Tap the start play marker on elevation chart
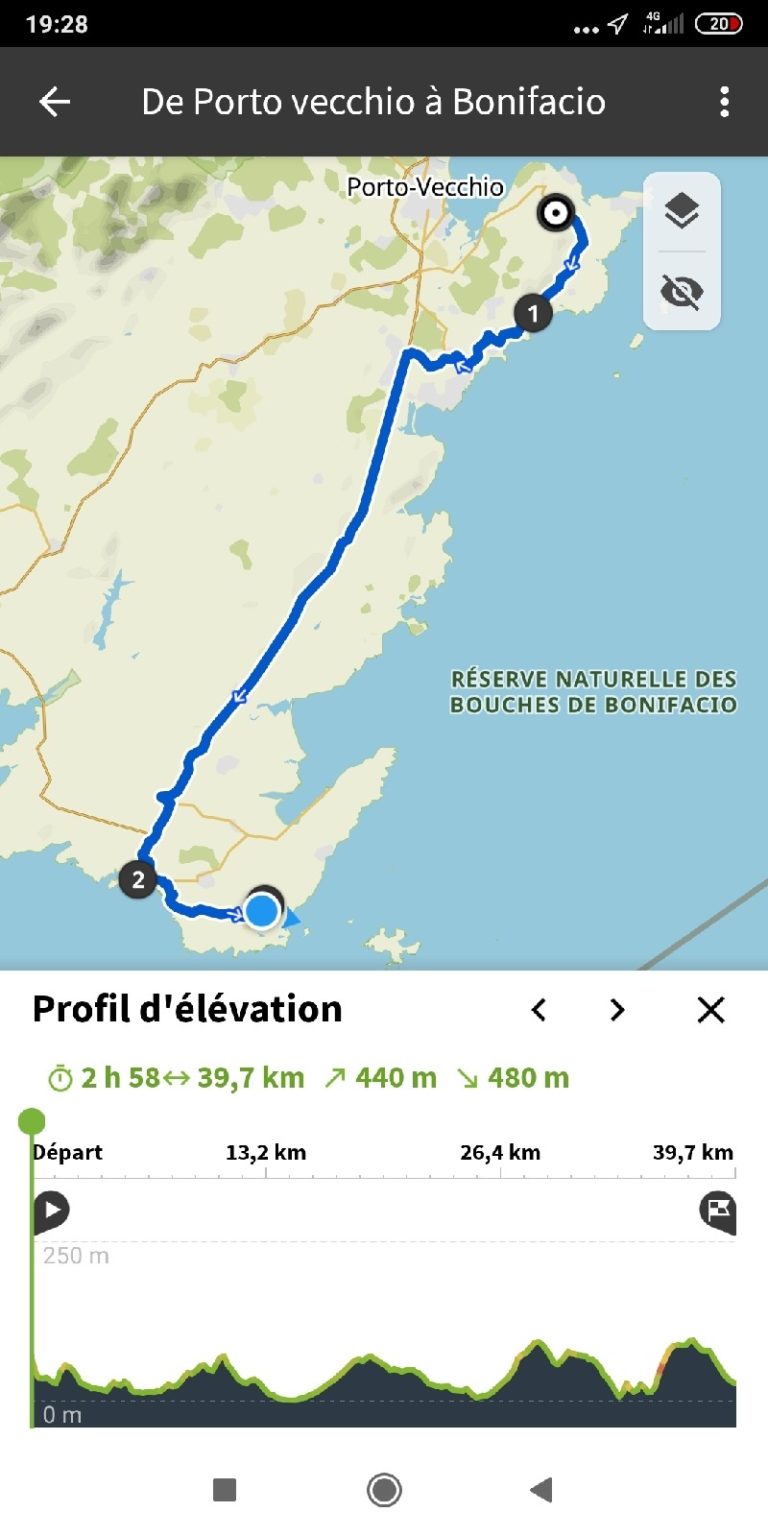Image resolution: width=768 pixels, height=1536 pixels. coord(51,1212)
